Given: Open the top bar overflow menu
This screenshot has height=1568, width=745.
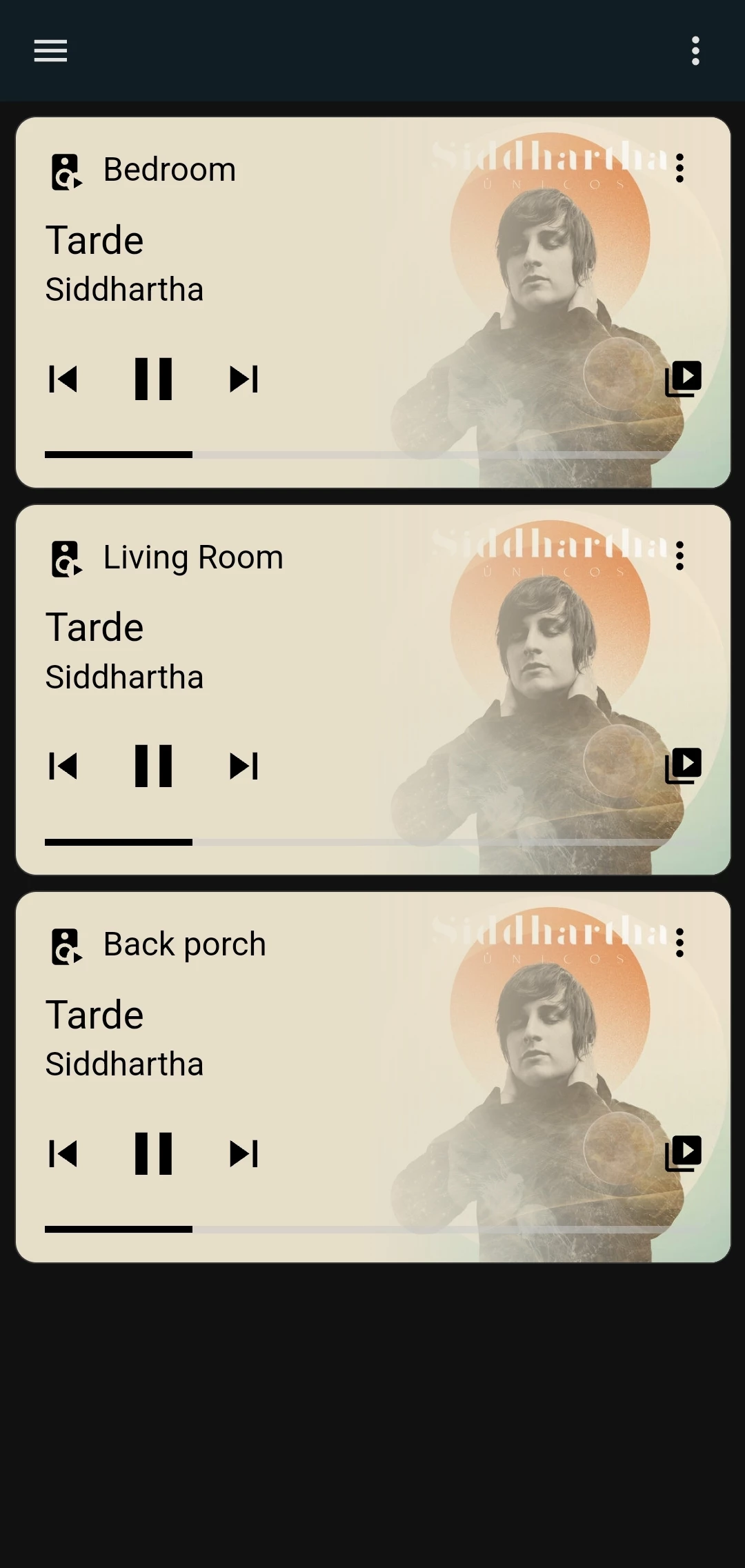Looking at the screenshot, I should point(695,50).
